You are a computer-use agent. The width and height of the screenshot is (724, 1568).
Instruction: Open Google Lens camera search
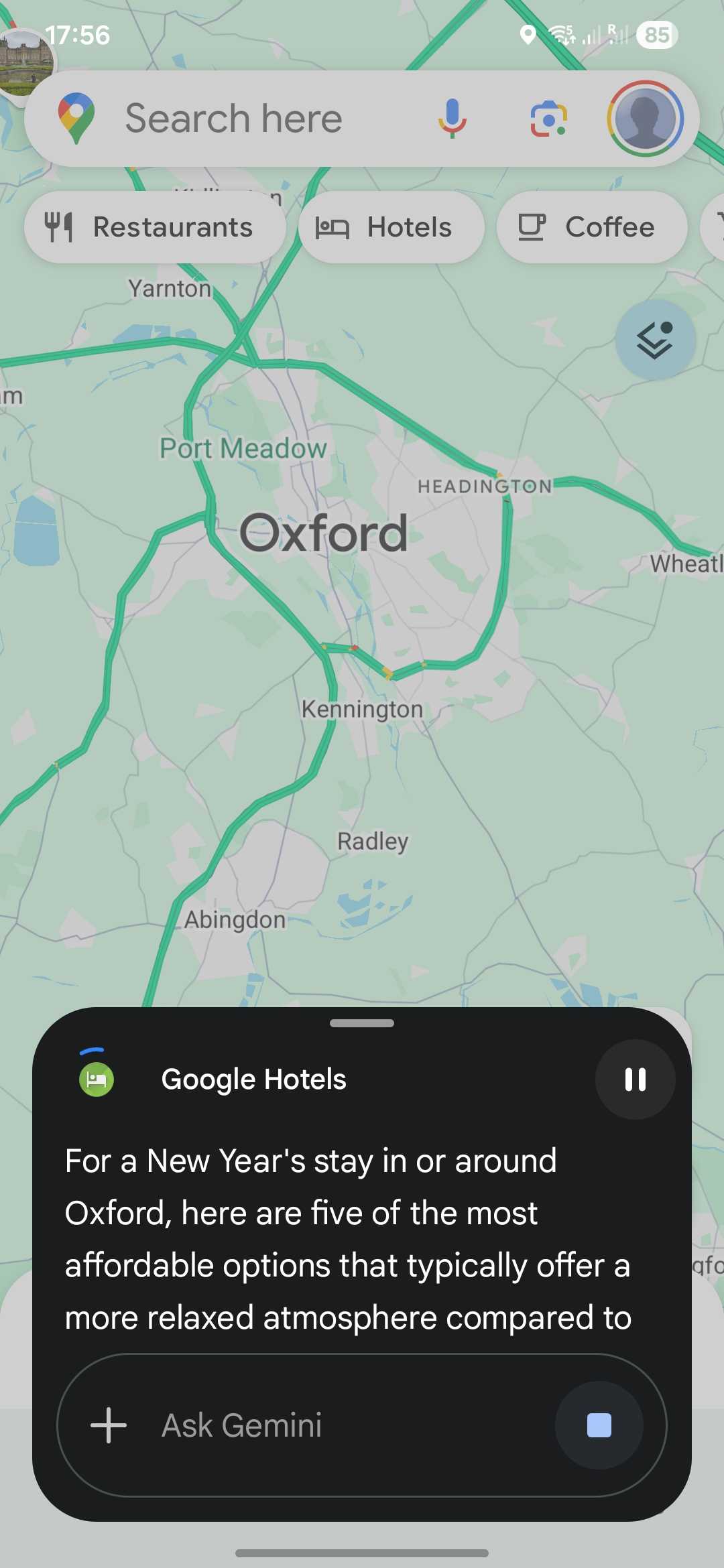549,119
